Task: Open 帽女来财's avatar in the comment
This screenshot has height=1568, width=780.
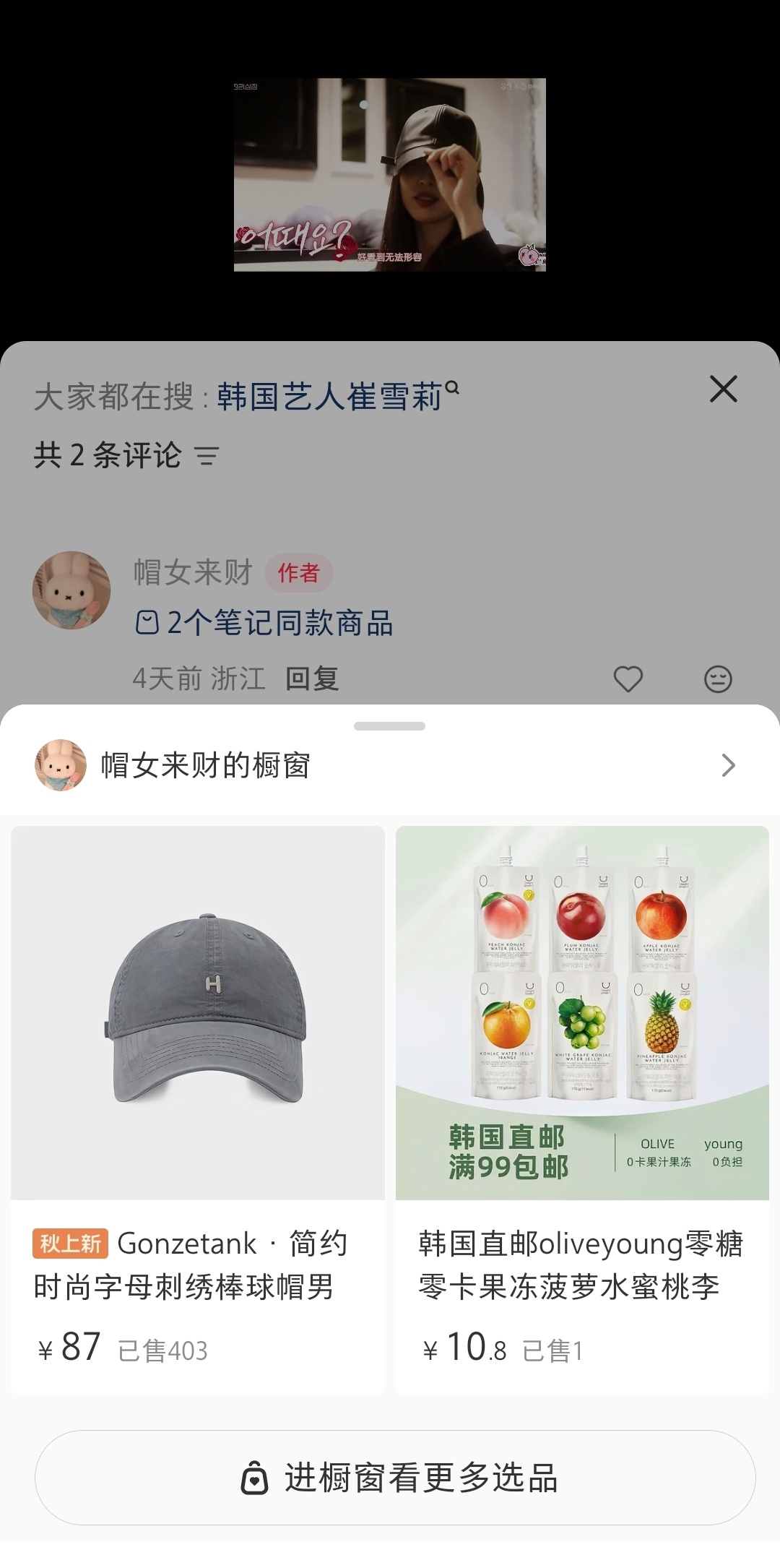Action: [x=71, y=590]
